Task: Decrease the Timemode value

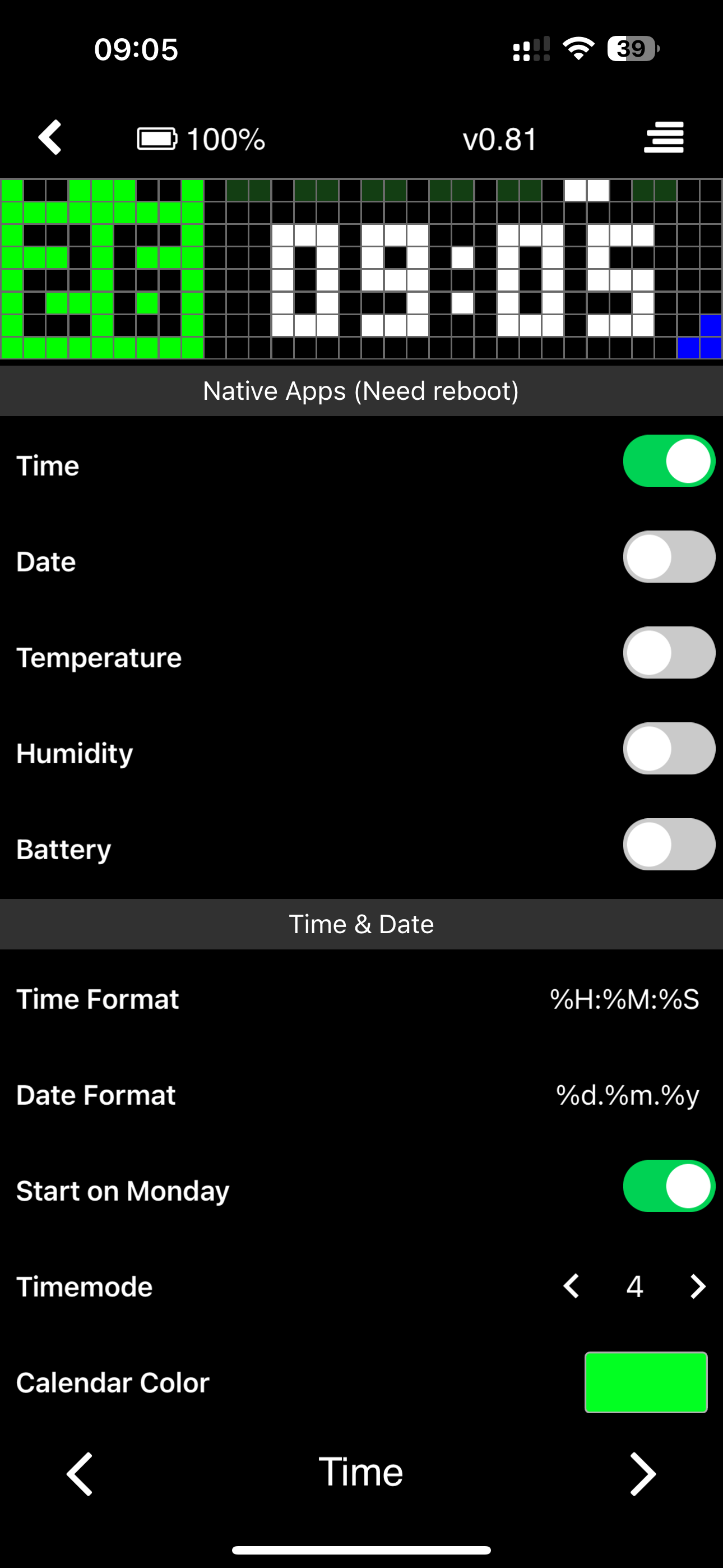Action: pyautogui.click(x=572, y=1286)
